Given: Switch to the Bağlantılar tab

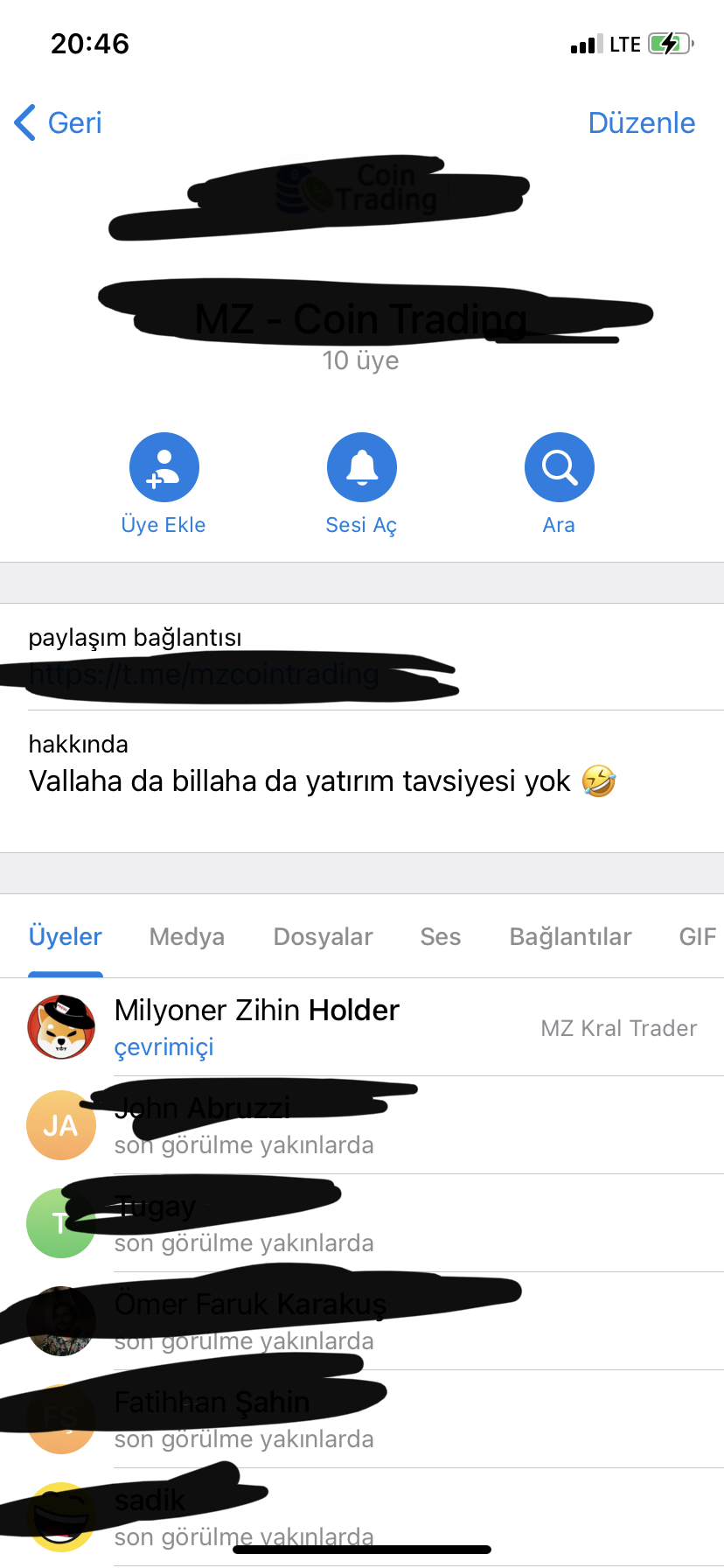Looking at the screenshot, I should pyautogui.click(x=570, y=936).
